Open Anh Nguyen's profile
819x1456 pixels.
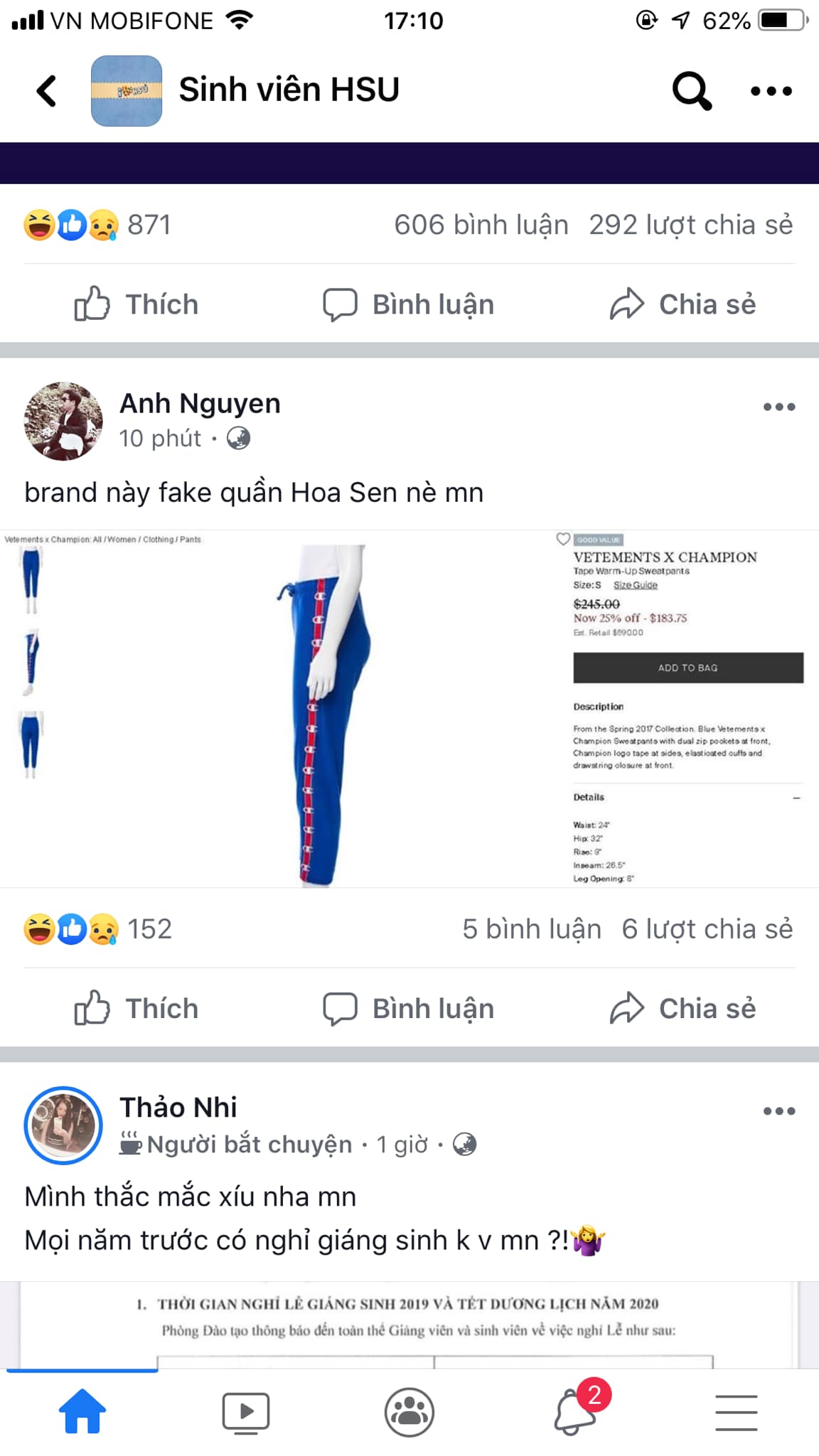point(200,403)
